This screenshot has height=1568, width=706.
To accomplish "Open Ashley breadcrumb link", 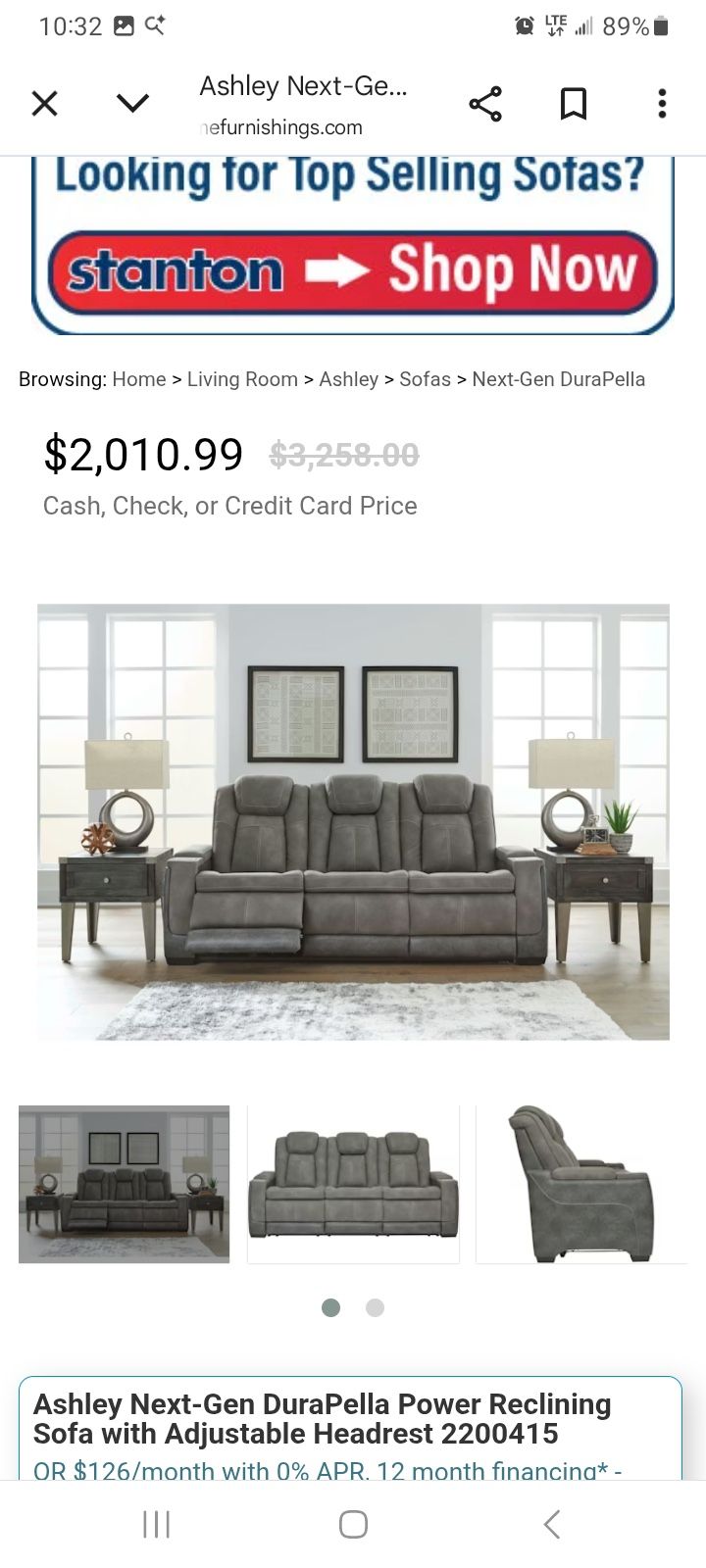I will coord(348,379).
